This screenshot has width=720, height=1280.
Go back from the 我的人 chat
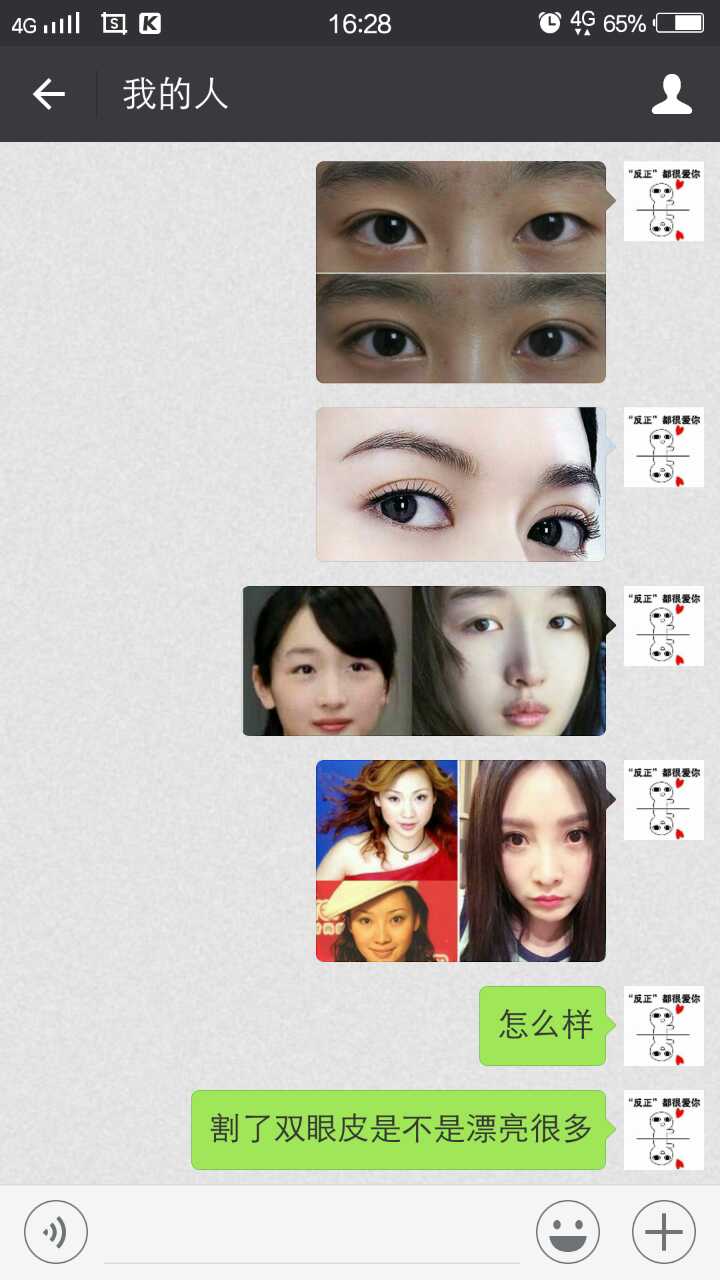coord(48,95)
